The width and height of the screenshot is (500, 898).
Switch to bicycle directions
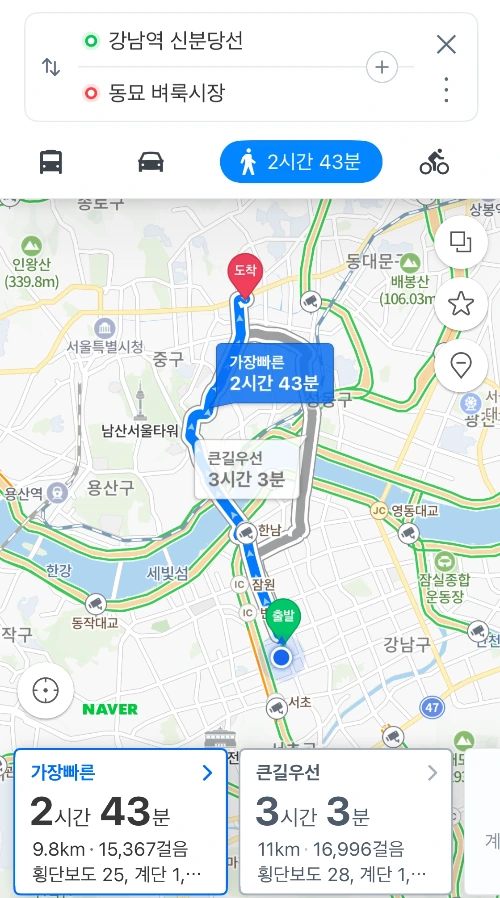click(434, 162)
